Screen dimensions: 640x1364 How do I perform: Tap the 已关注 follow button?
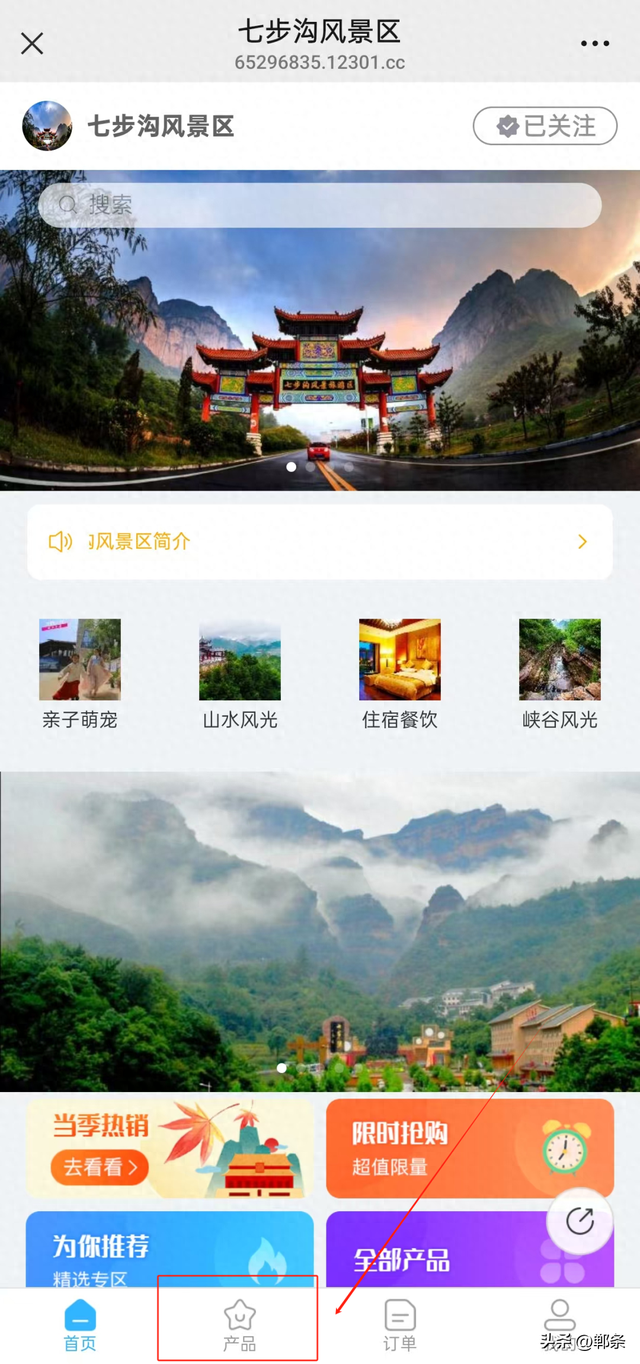pyautogui.click(x=545, y=126)
